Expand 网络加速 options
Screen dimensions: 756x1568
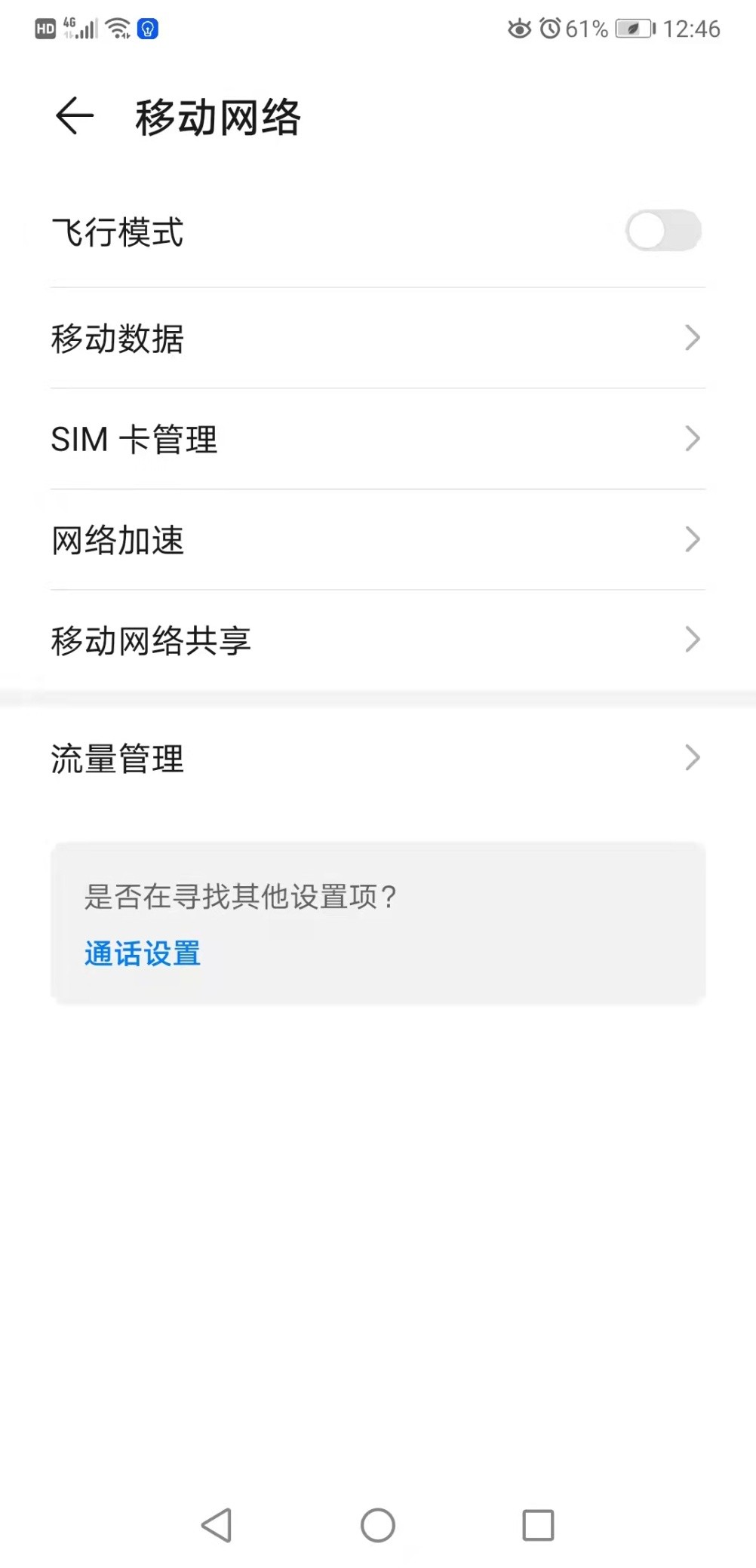click(x=693, y=539)
